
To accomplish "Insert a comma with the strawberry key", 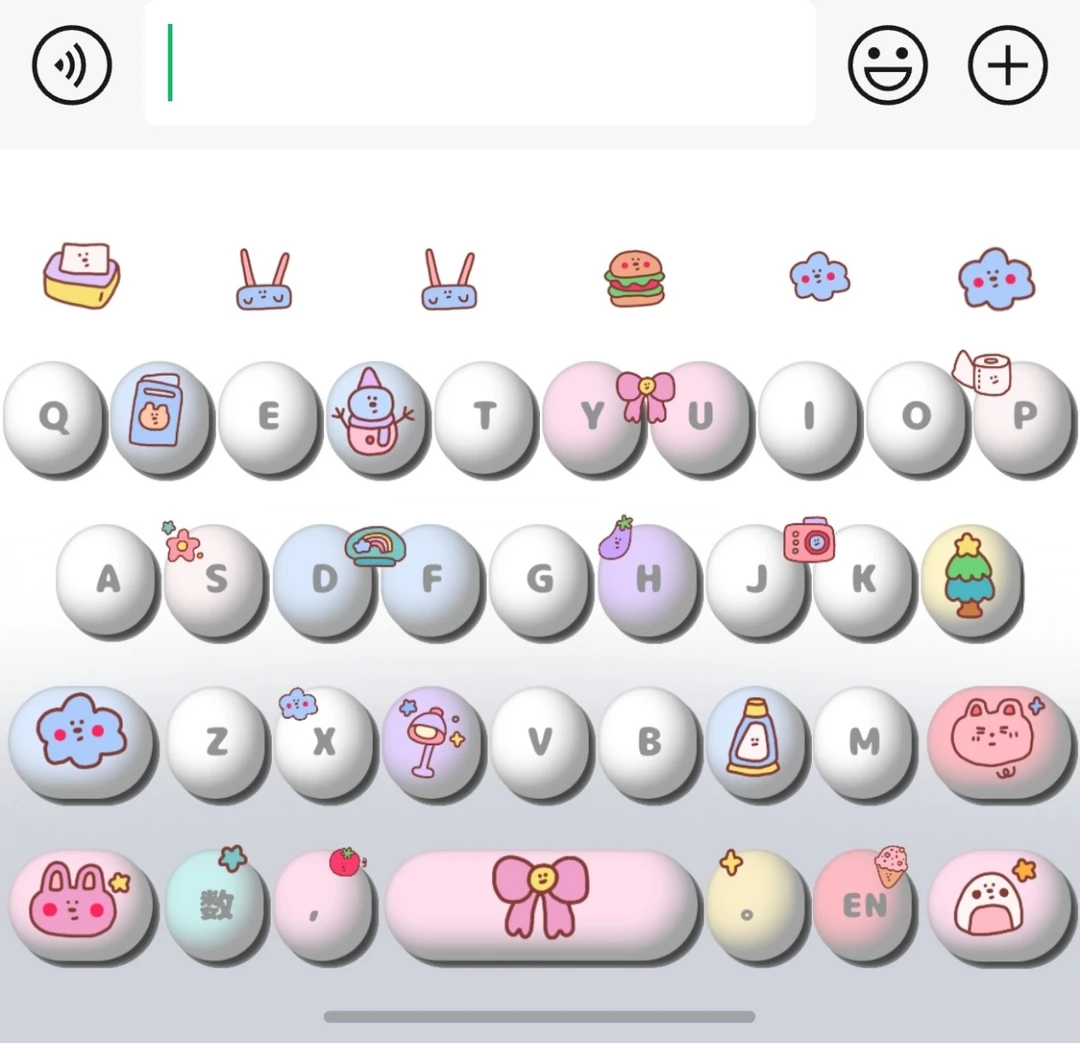I will coord(323,904).
